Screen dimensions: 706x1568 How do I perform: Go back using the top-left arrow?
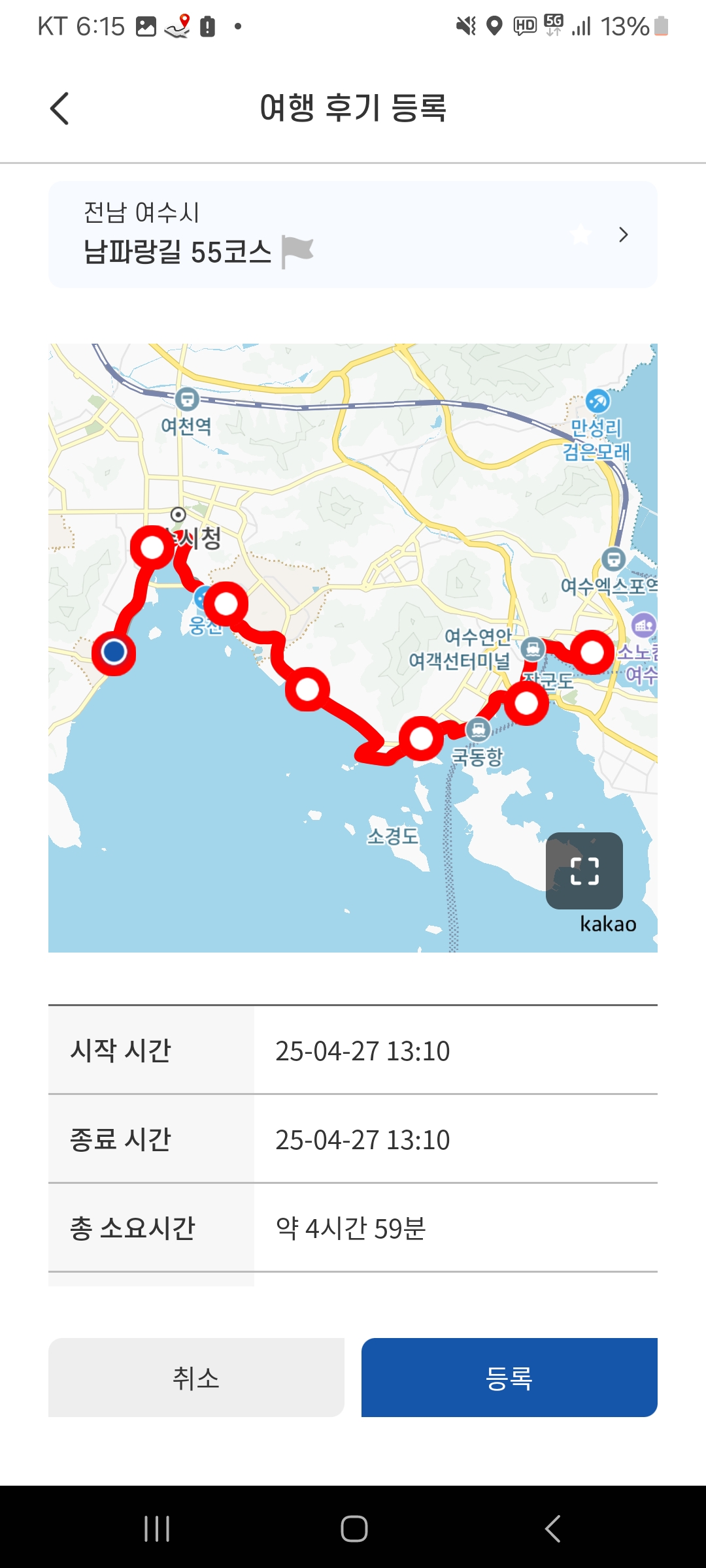[59, 108]
